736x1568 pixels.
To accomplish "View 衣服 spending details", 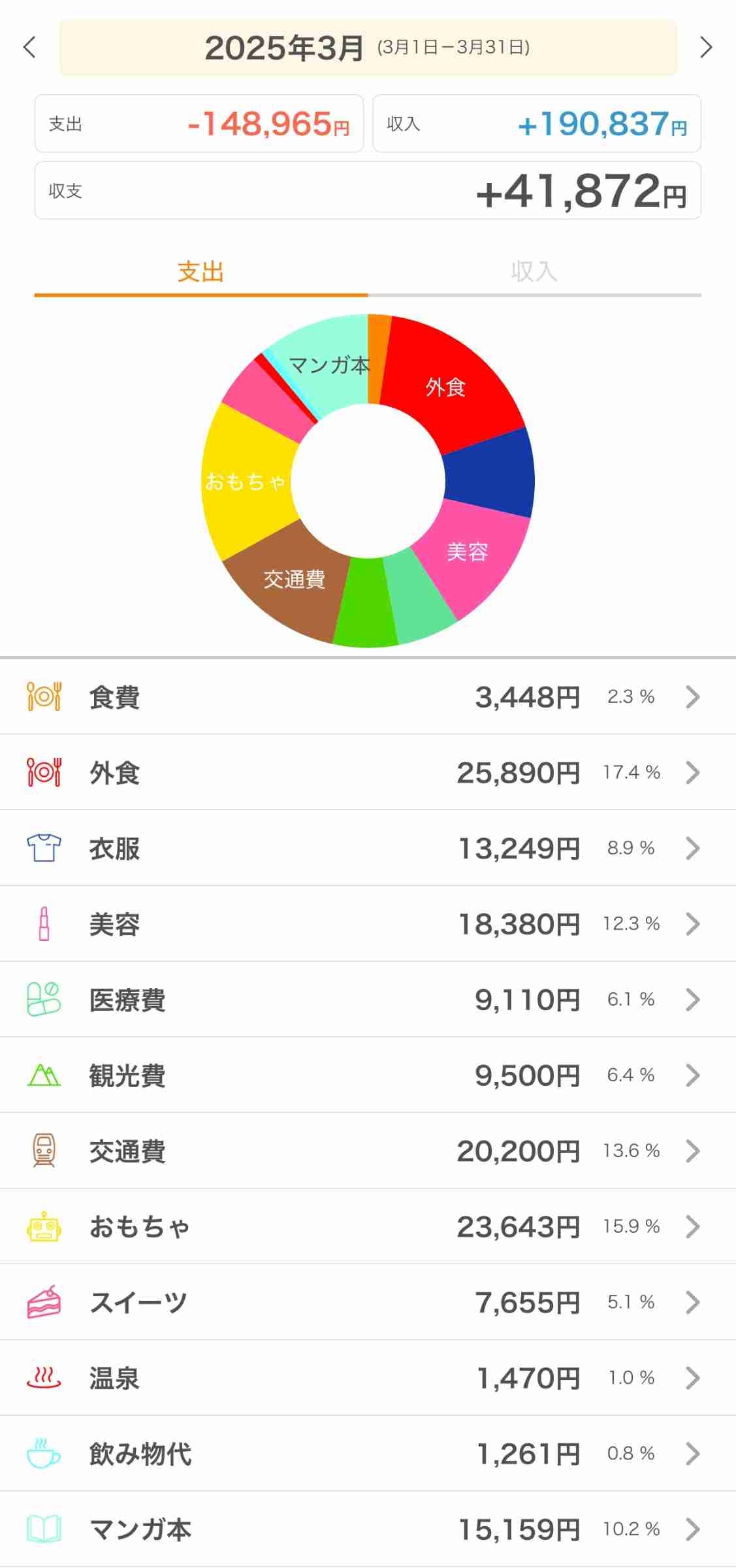I will [x=368, y=849].
